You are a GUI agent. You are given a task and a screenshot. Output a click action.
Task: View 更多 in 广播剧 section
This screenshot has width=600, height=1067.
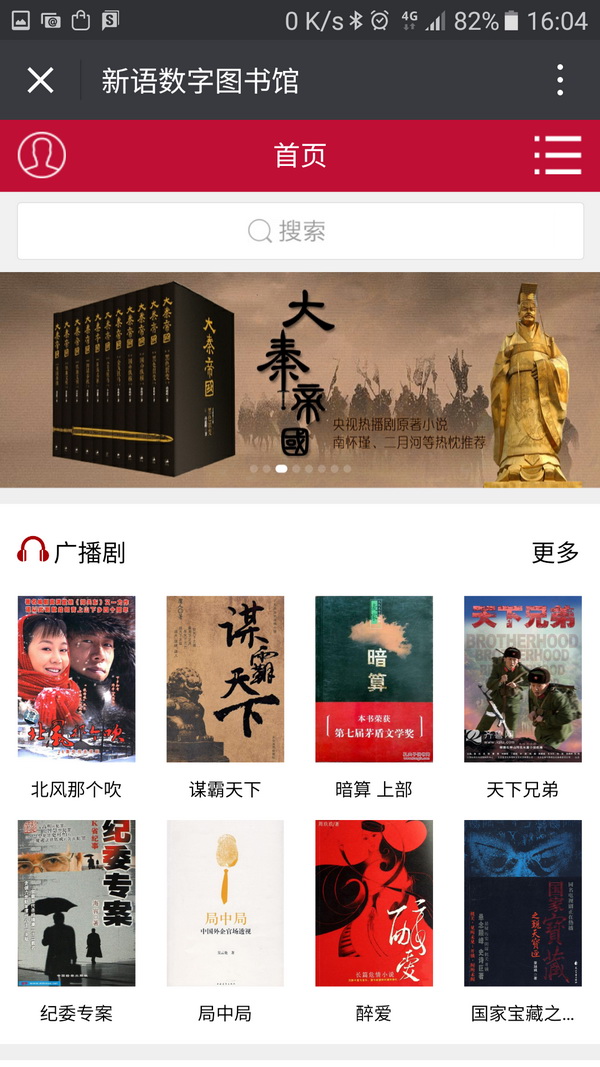point(555,552)
